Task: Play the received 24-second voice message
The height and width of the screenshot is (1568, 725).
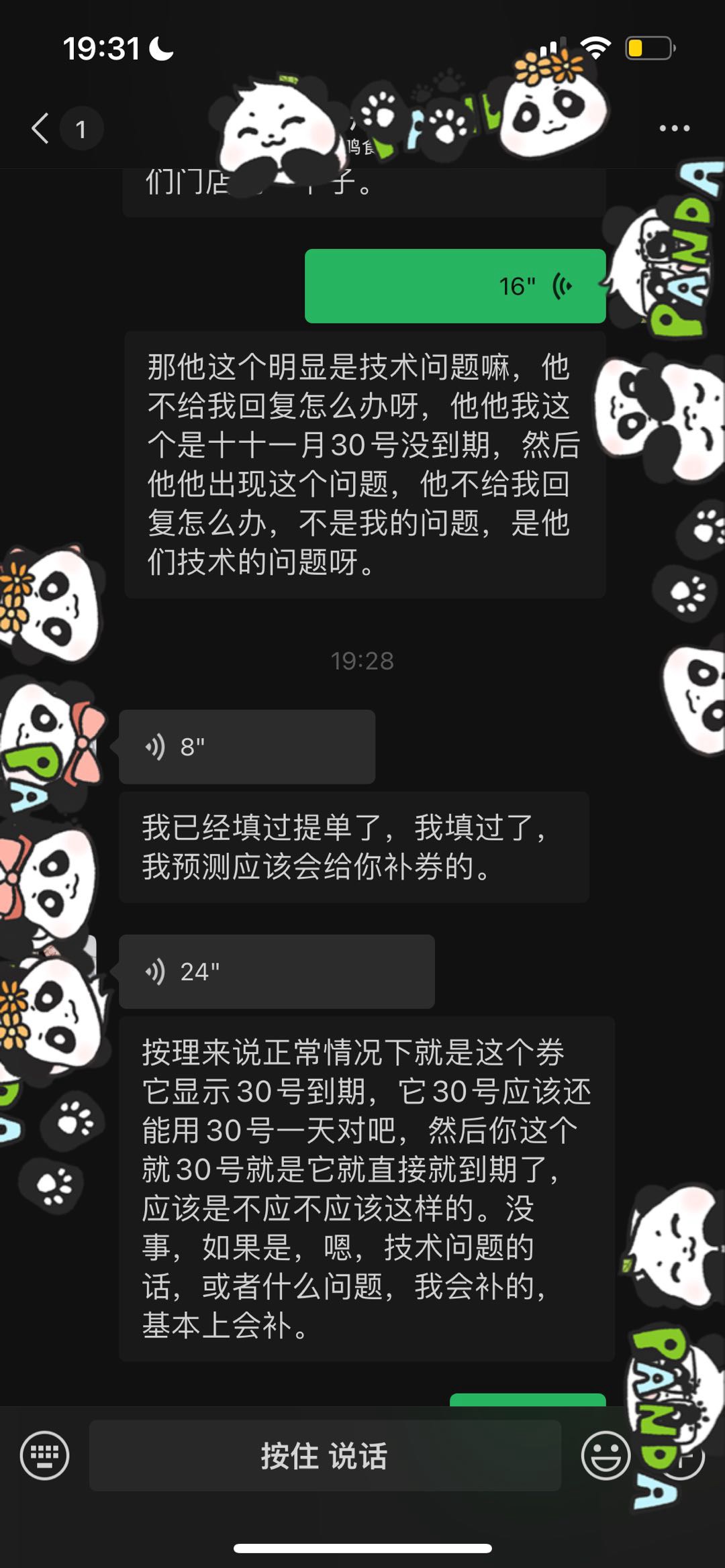Action: point(276,972)
